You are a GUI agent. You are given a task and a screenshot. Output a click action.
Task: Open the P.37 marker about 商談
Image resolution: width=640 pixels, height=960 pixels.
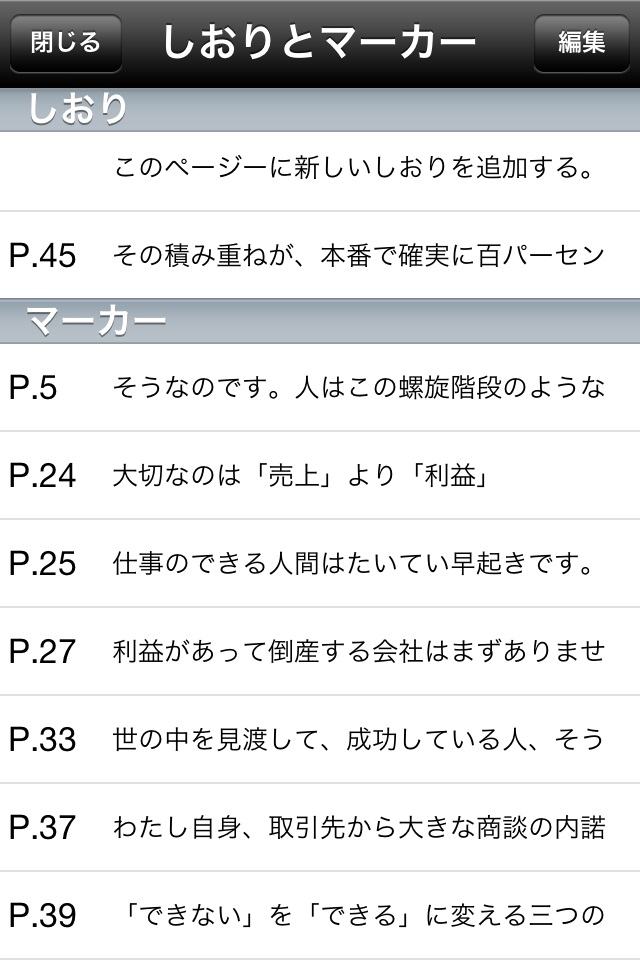coord(320,828)
